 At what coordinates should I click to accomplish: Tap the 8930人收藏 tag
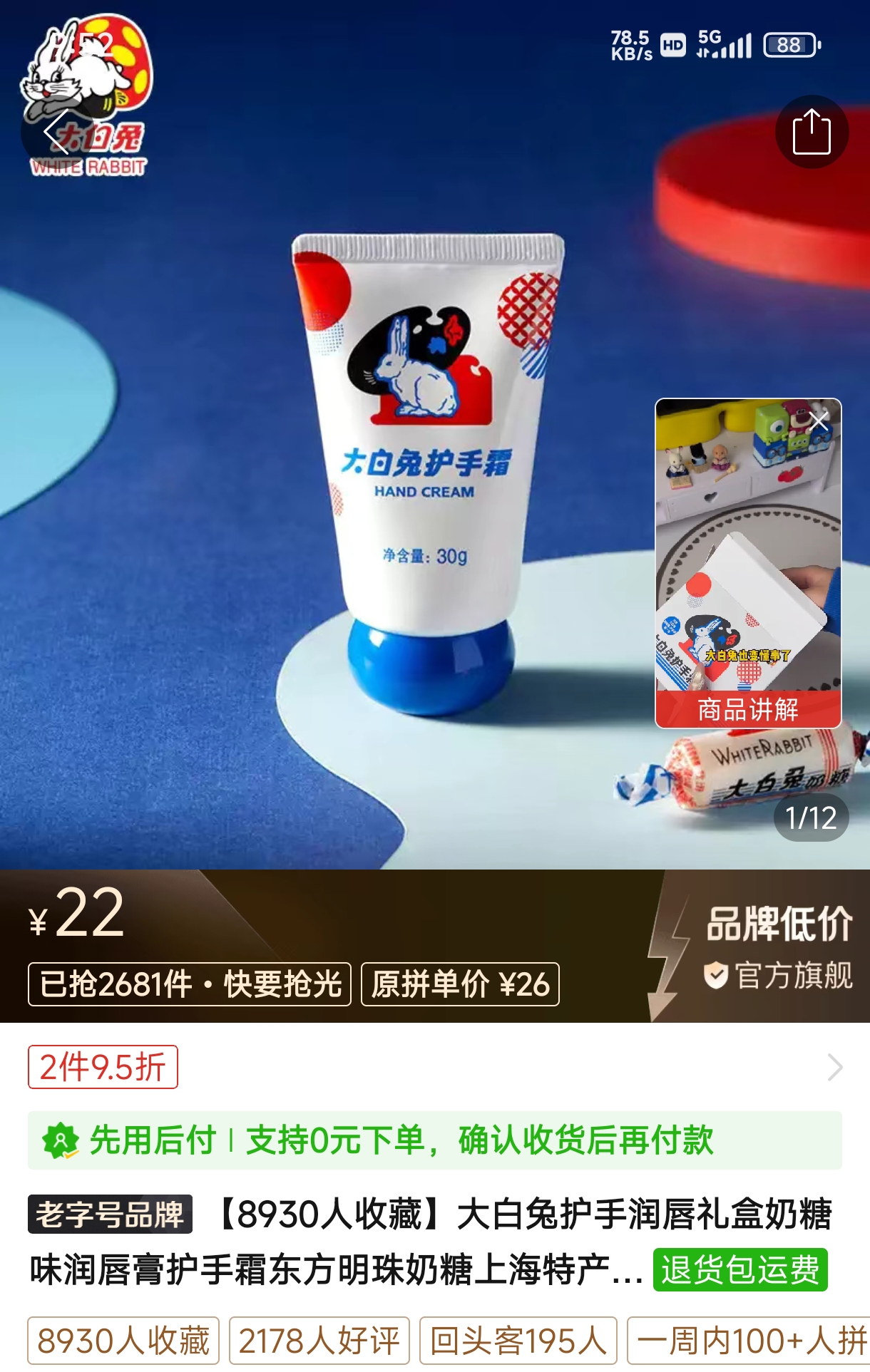123,1341
